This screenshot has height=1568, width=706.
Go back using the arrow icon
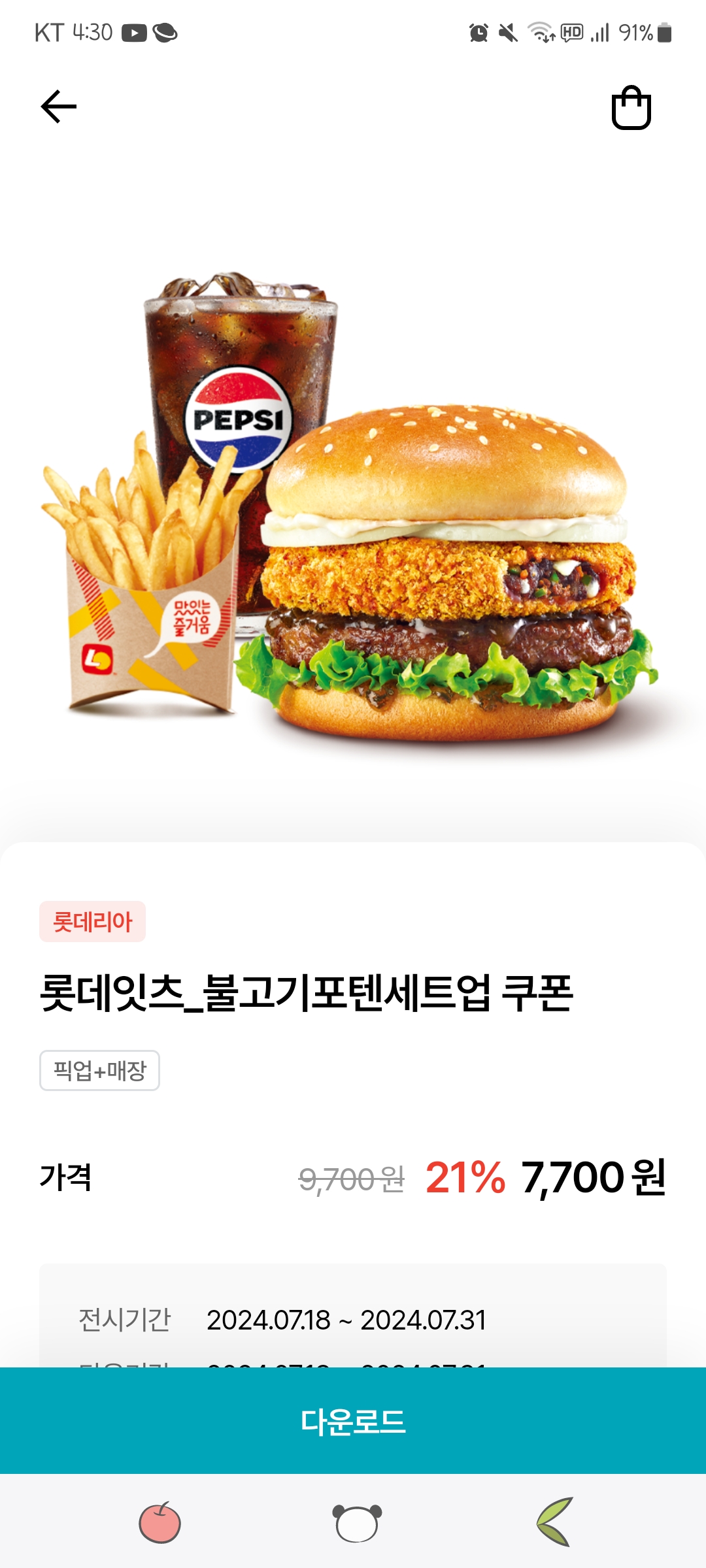[x=59, y=106]
